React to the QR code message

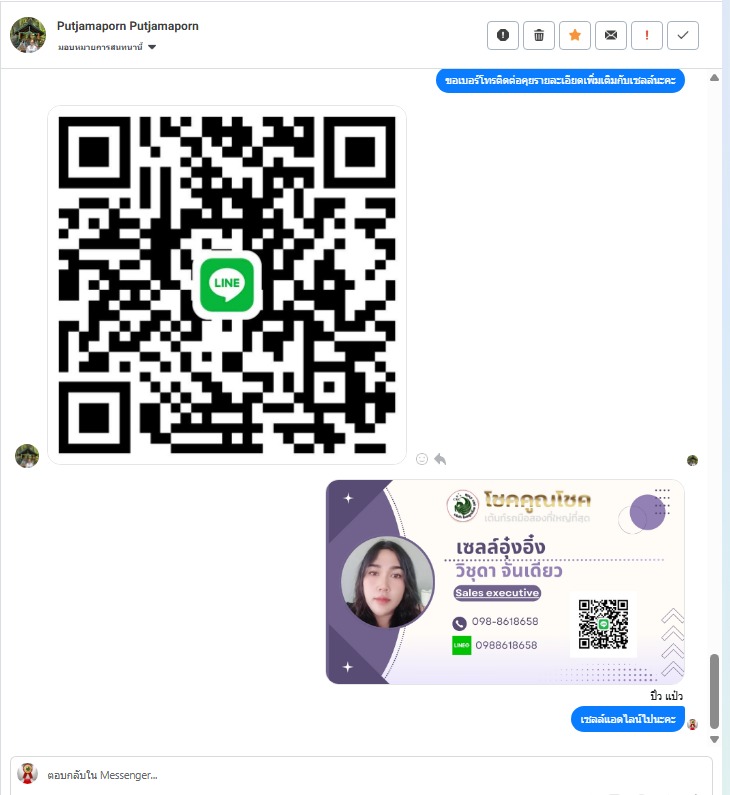422,459
